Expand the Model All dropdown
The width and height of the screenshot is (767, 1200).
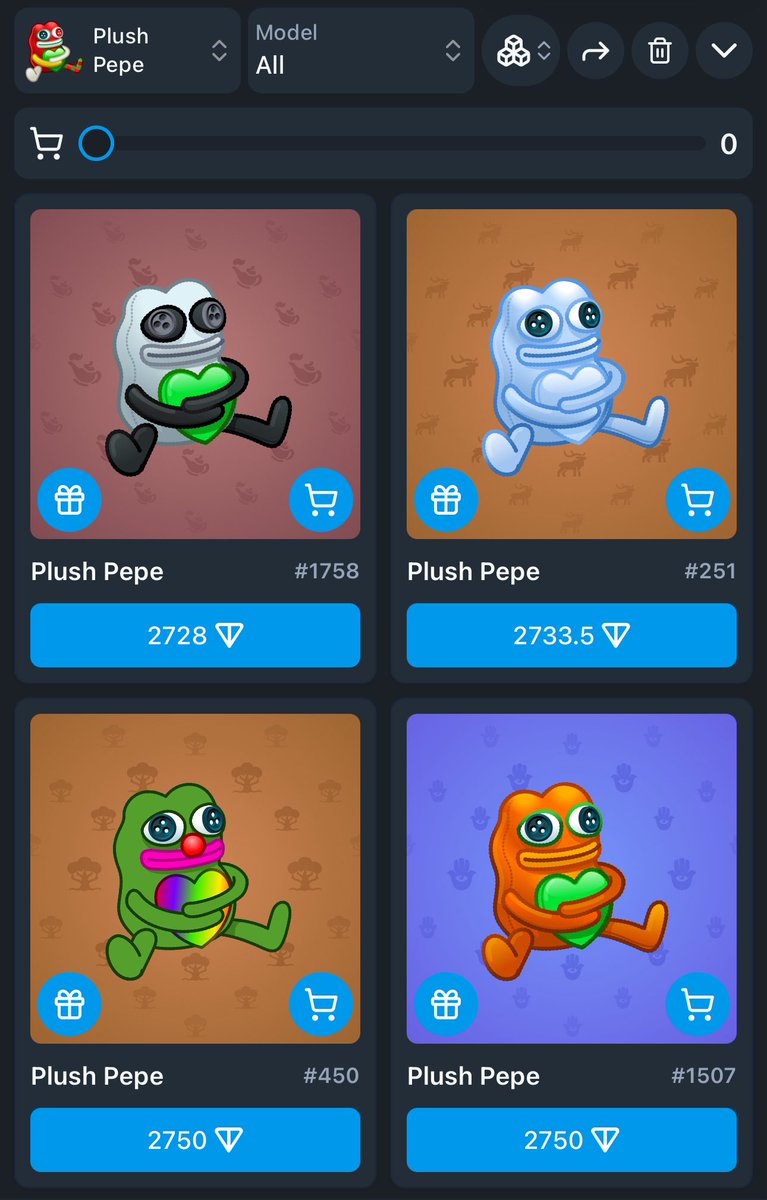pyautogui.click(x=360, y=51)
